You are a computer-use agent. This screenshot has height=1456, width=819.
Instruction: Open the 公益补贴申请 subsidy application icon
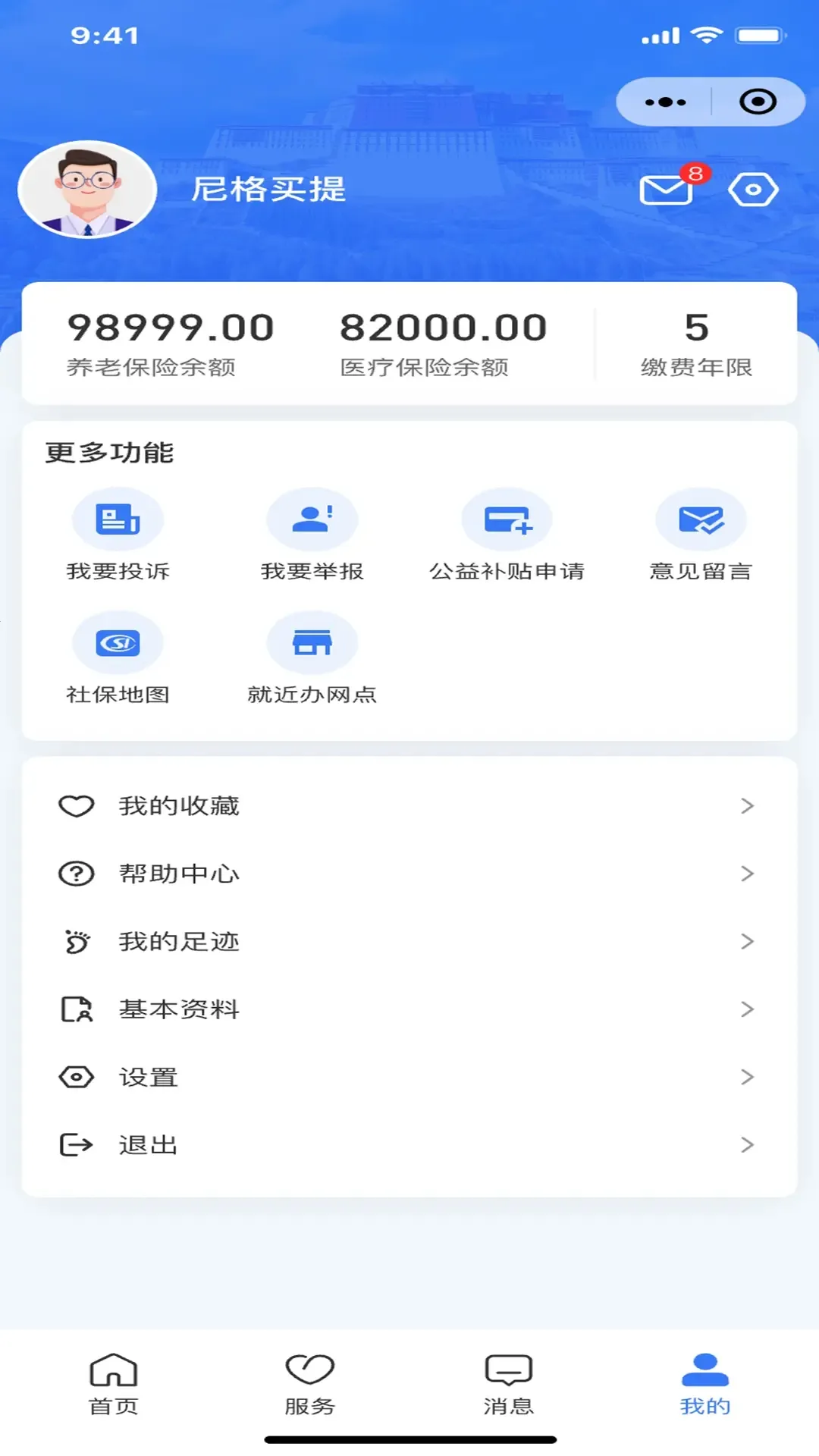point(507,520)
